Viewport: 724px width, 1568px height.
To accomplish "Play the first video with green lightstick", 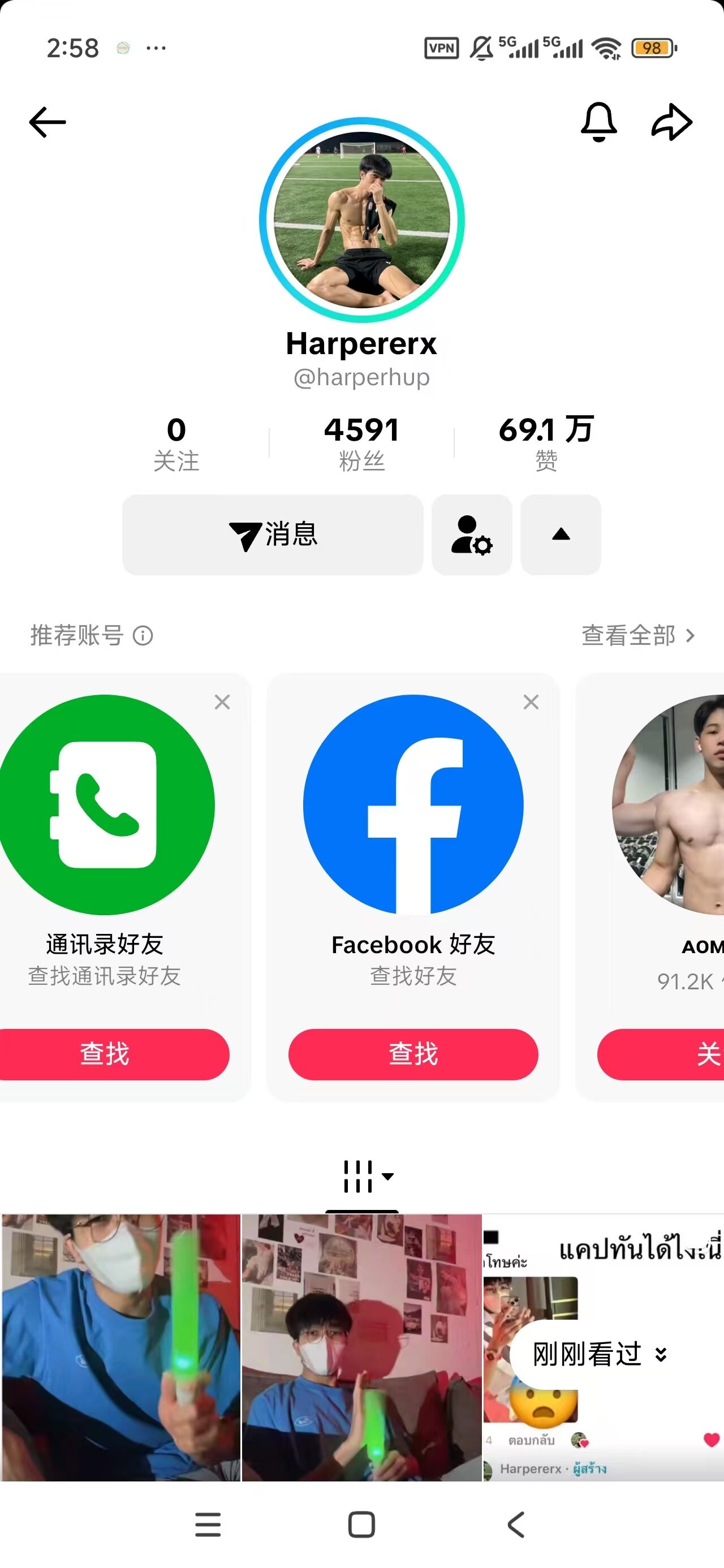I will tap(120, 1346).
